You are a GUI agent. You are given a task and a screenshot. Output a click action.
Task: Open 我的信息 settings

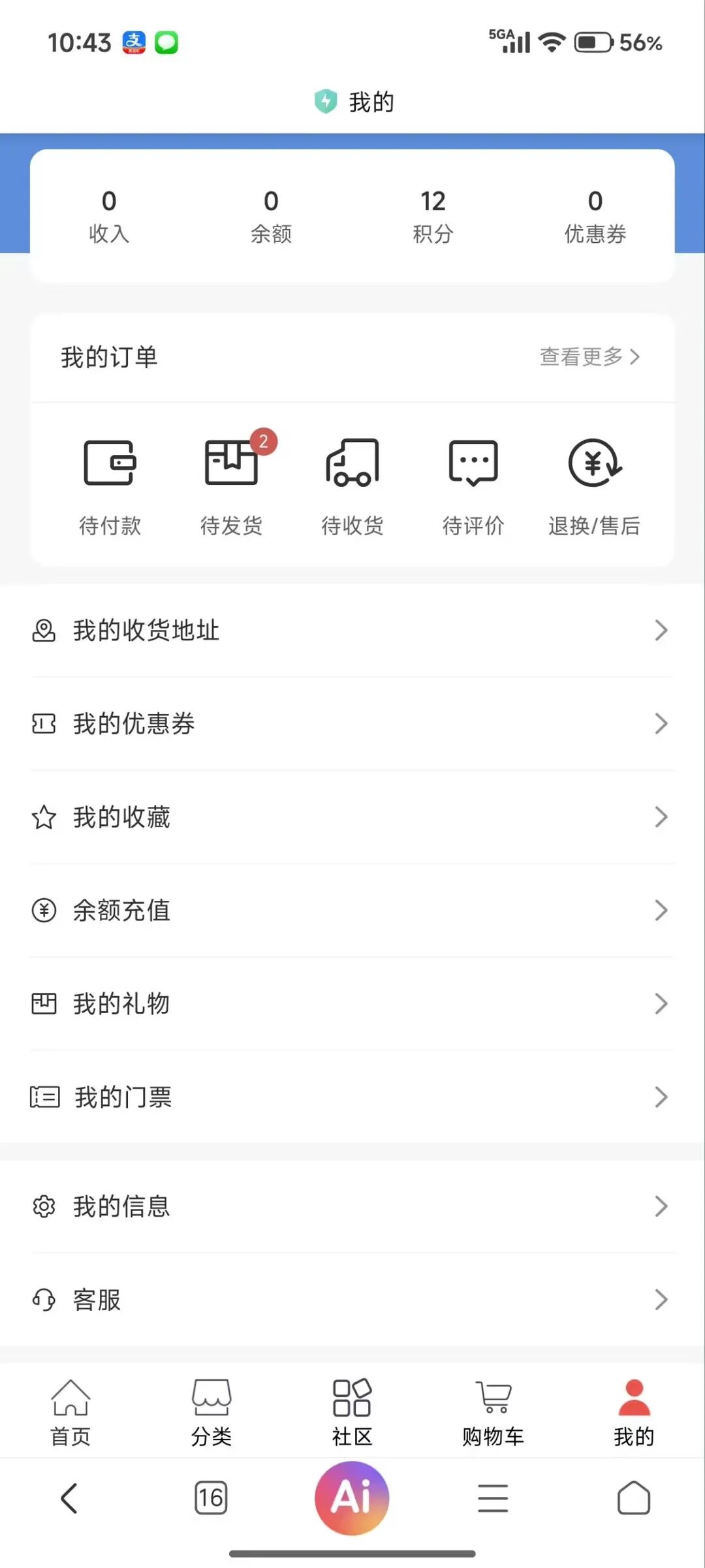point(352,1206)
